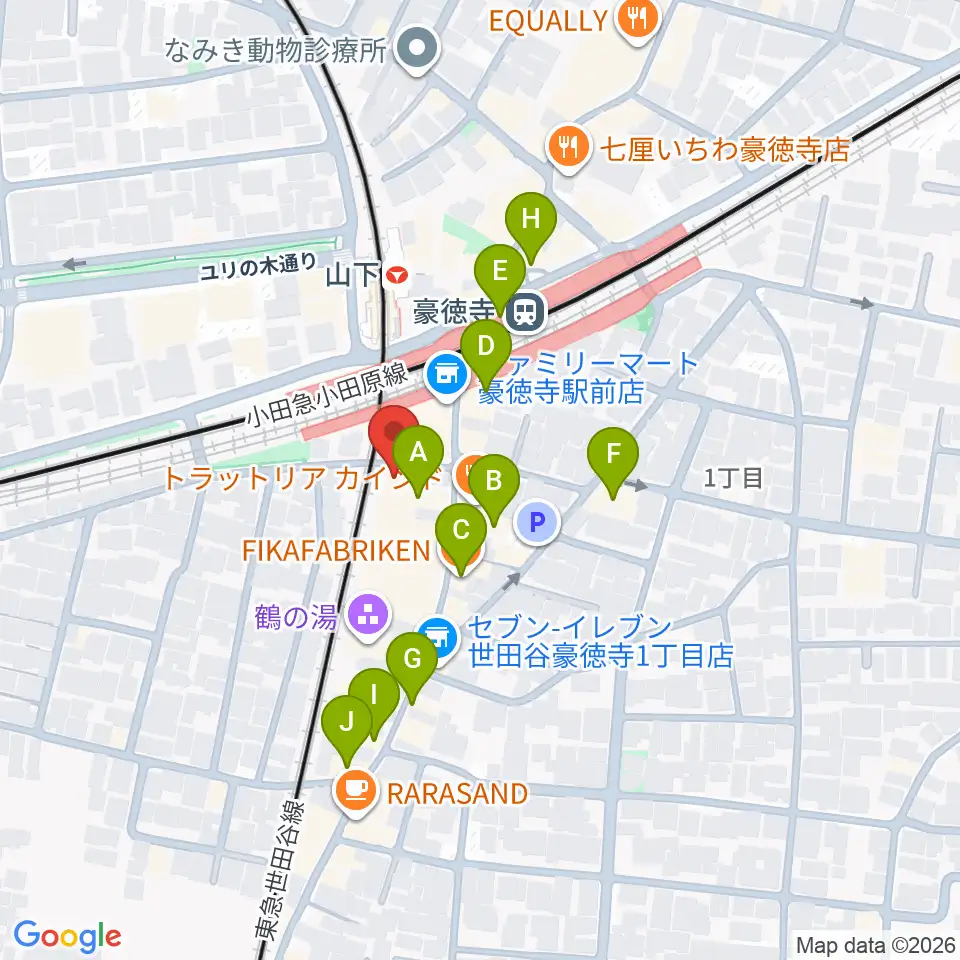
Task: Tap the parking P icon
Action: (x=537, y=522)
